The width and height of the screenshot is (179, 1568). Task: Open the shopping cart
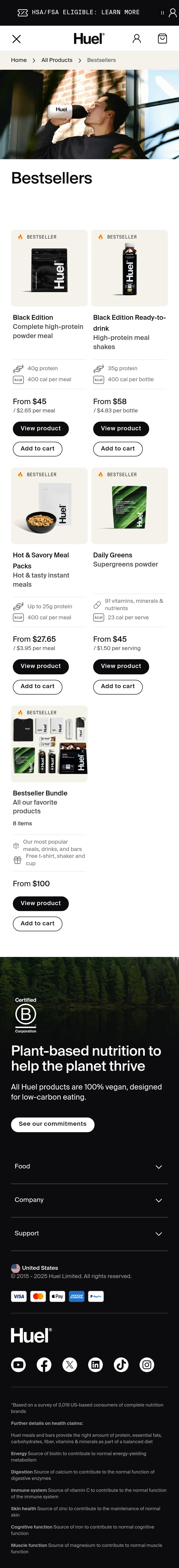(162, 39)
